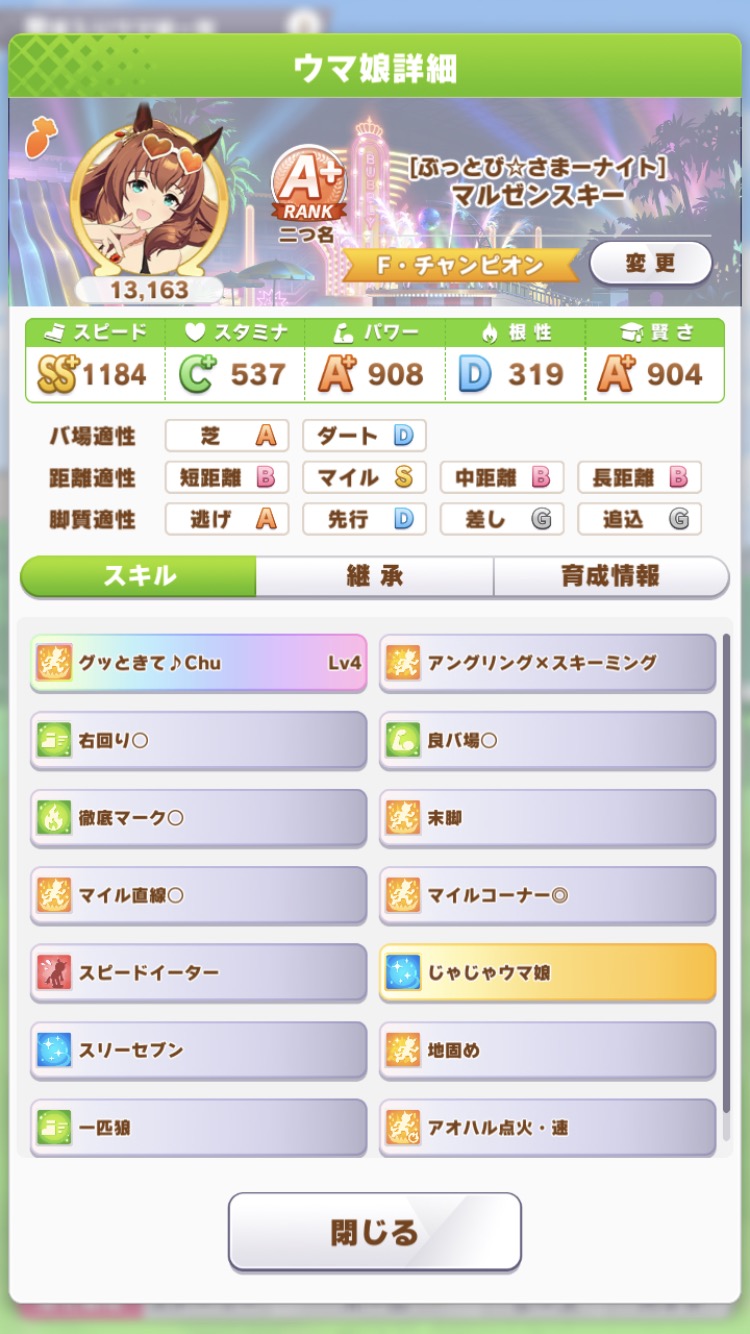Image resolution: width=750 pixels, height=1334 pixels.
Task: Open the 一匹狼 skill
Action: click(x=198, y=1127)
